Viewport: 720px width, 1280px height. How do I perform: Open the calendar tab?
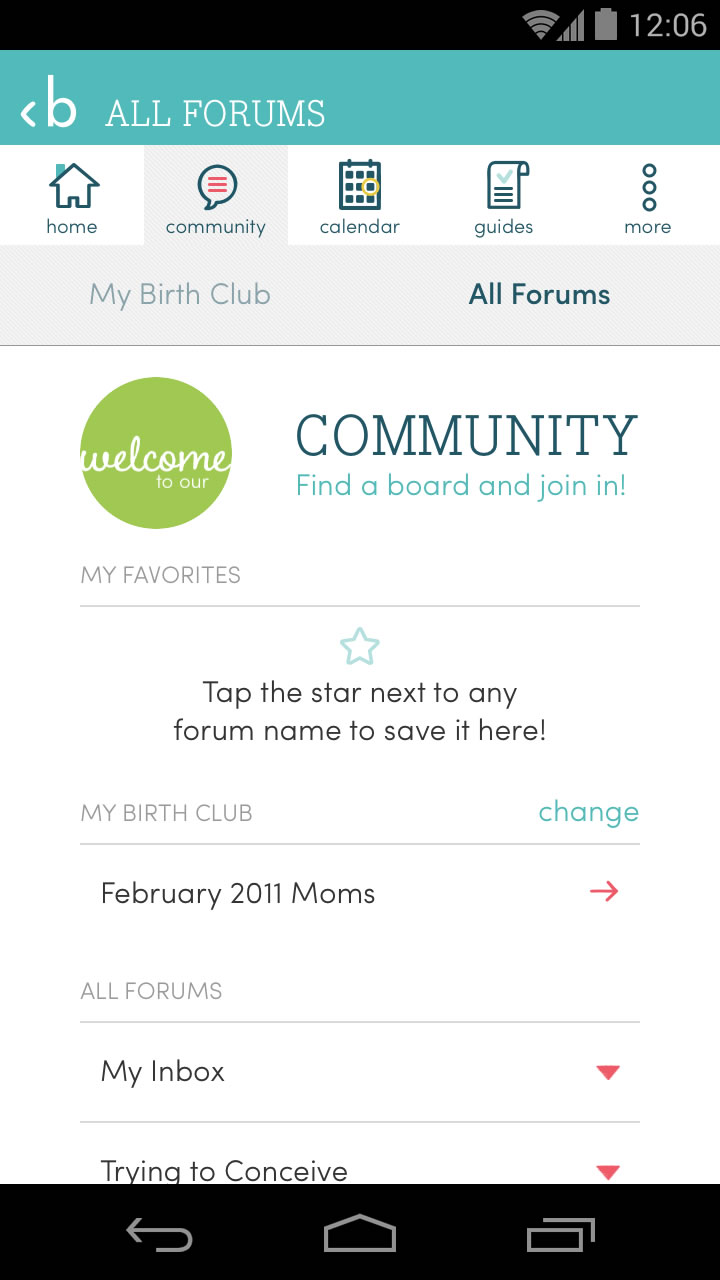(360, 197)
